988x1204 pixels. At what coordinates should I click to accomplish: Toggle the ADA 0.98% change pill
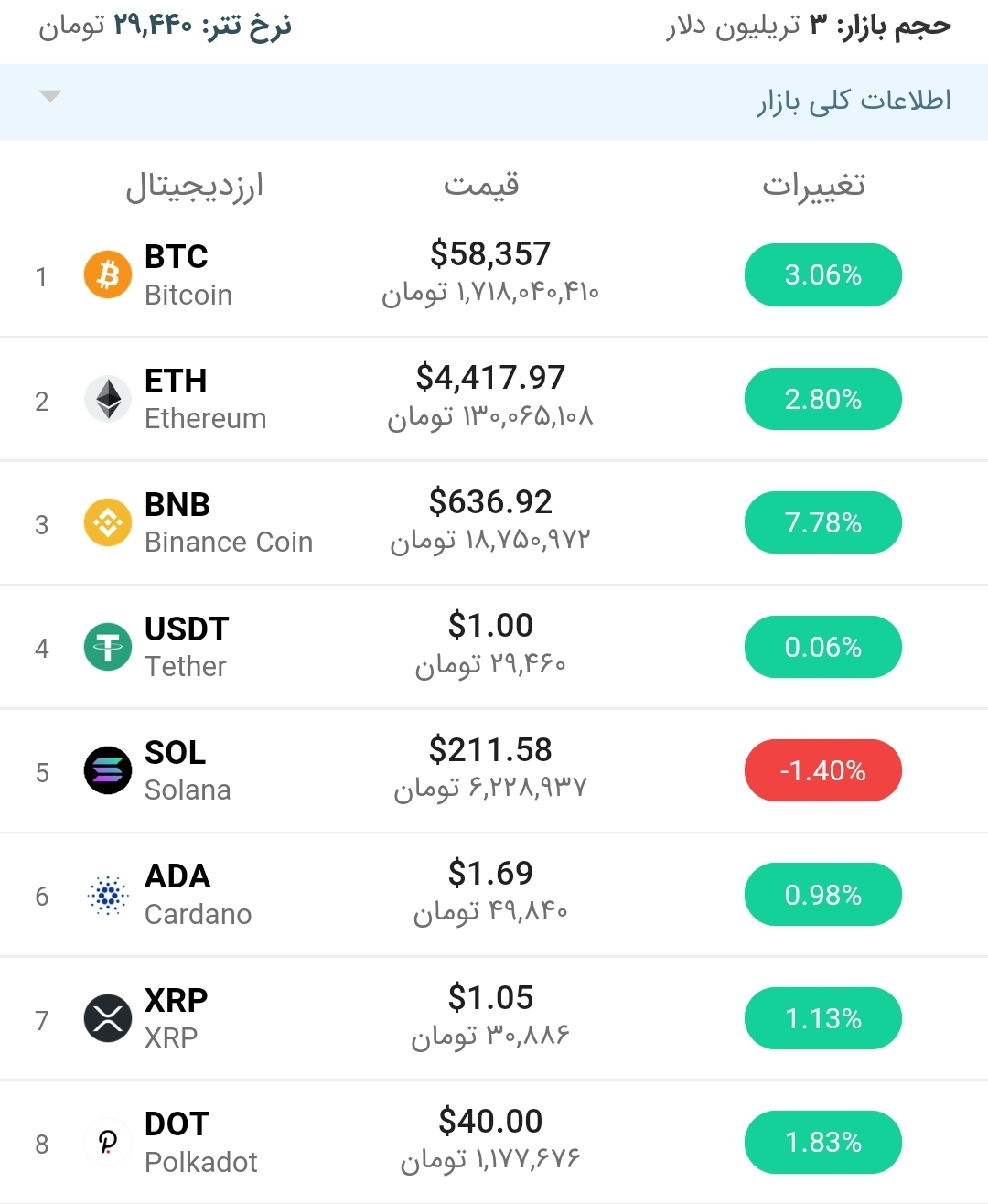click(822, 894)
